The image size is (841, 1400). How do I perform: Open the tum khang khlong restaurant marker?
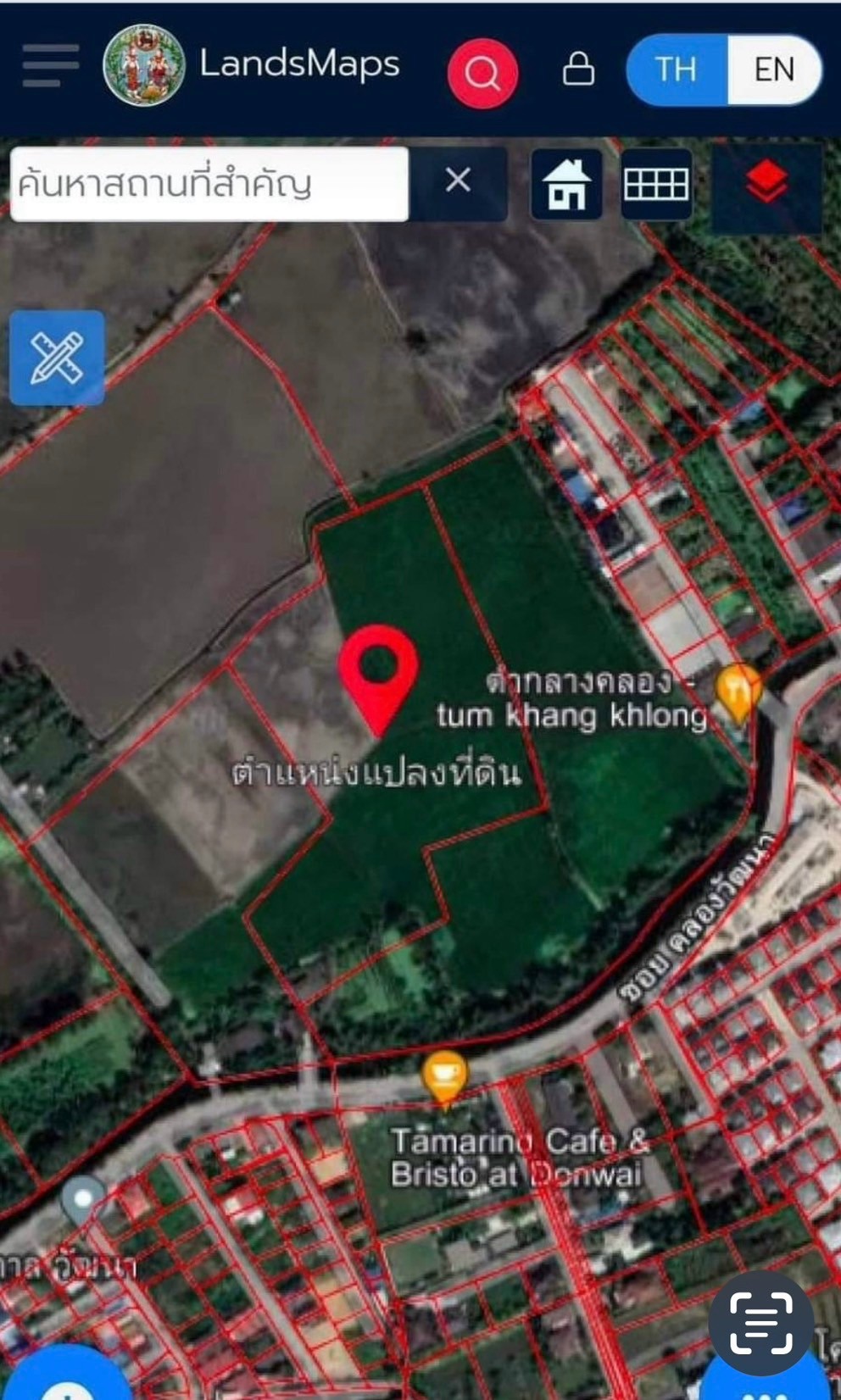[x=737, y=691]
